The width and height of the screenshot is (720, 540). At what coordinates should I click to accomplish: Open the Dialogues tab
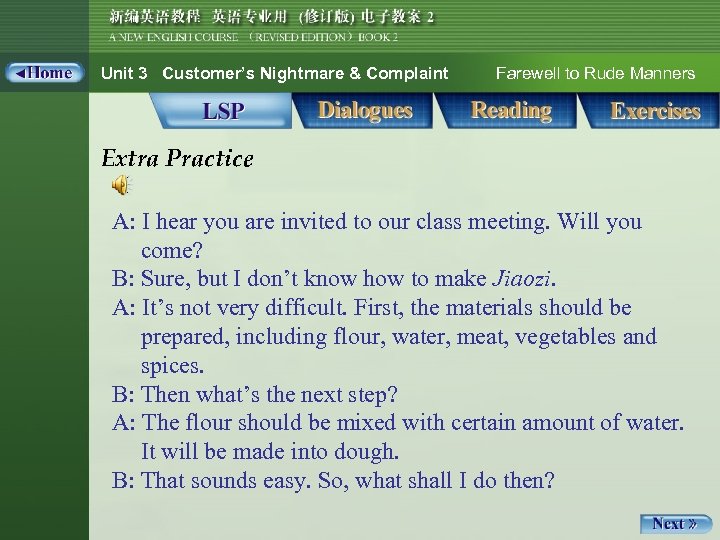[x=364, y=111]
